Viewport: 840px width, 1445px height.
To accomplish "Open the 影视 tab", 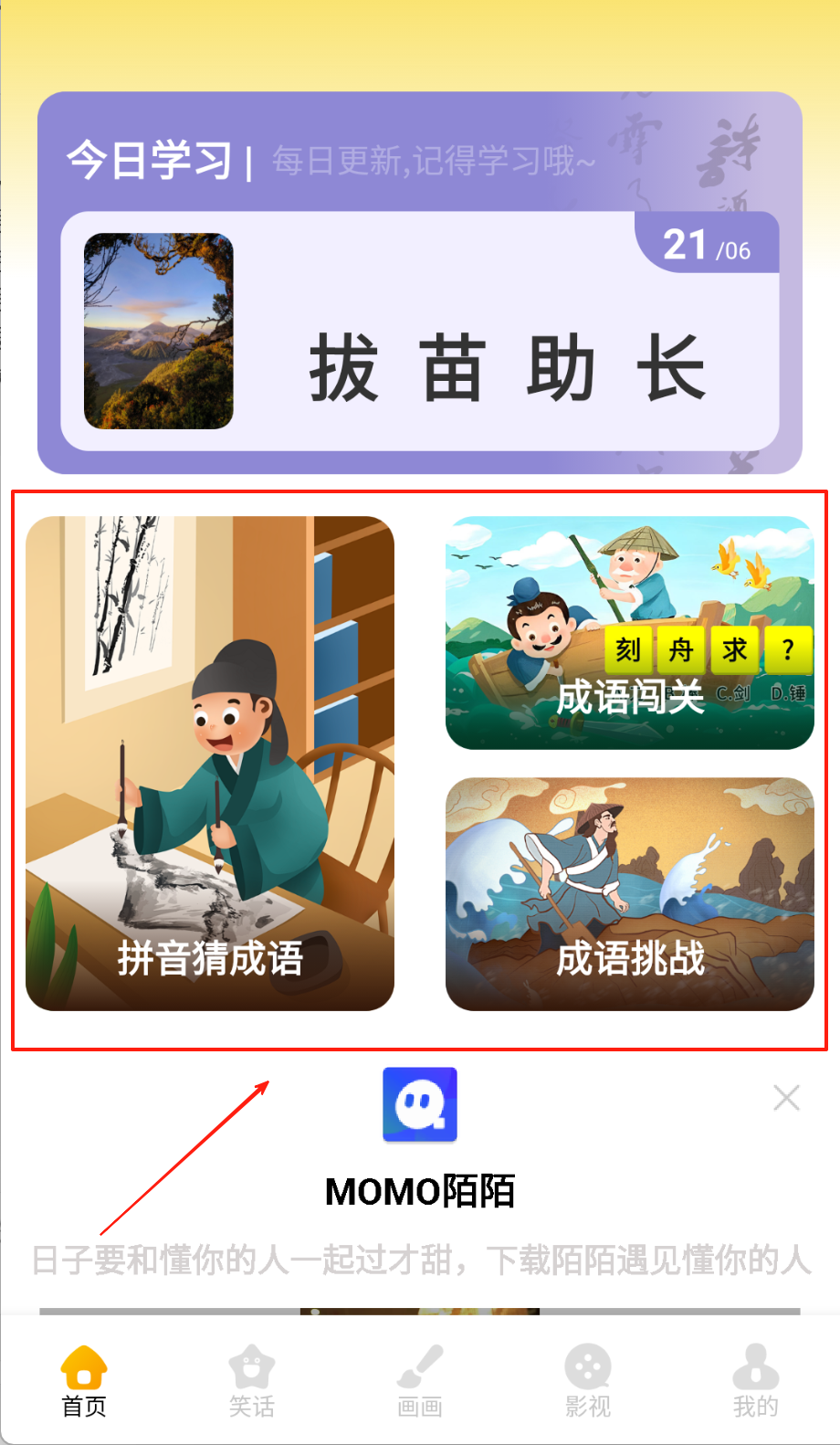I will pyautogui.click(x=588, y=1381).
